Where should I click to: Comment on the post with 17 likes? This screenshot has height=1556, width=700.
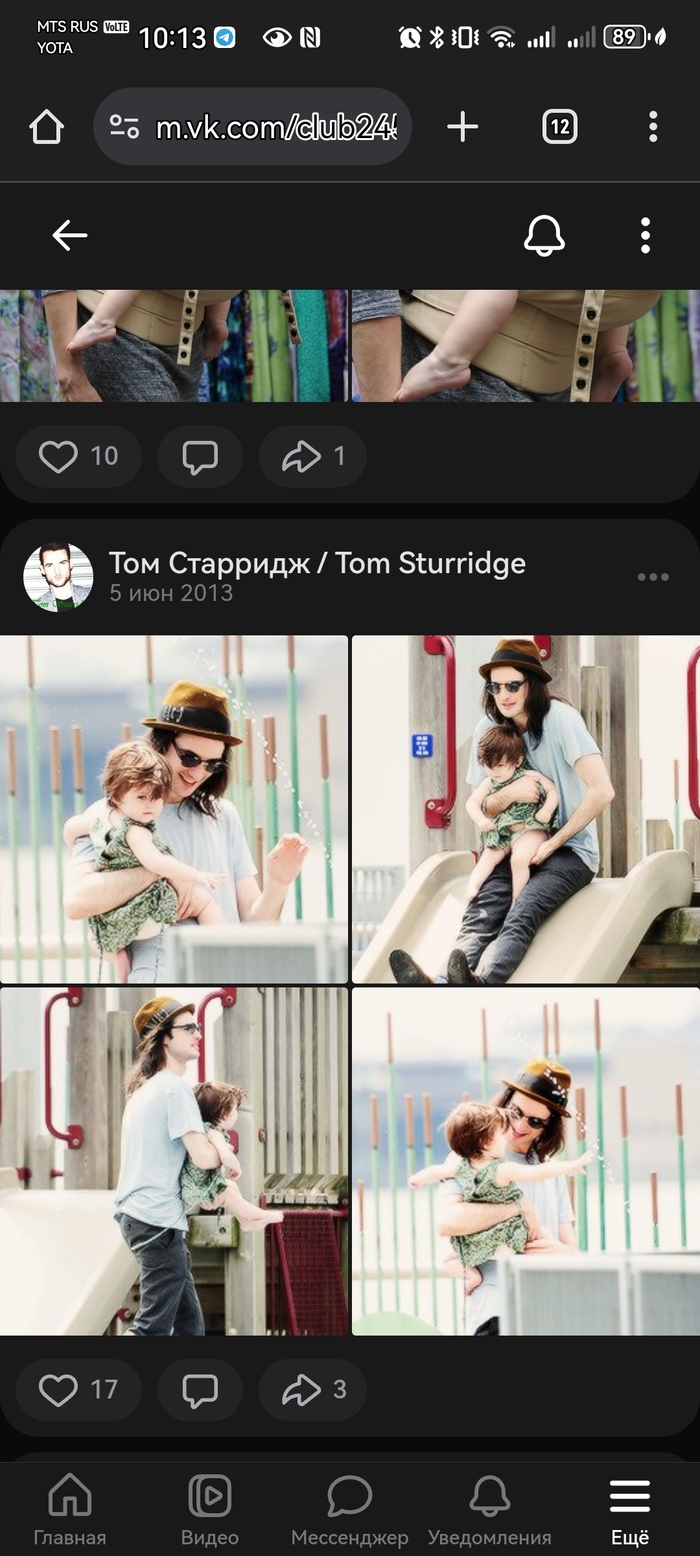pyautogui.click(x=200, y=1389)
